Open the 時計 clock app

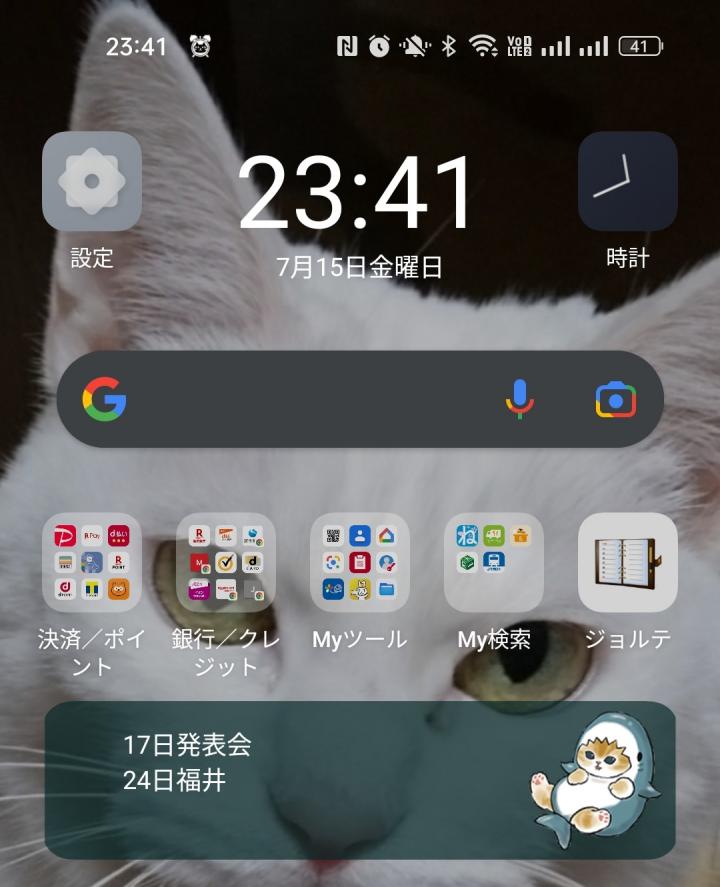627,182
